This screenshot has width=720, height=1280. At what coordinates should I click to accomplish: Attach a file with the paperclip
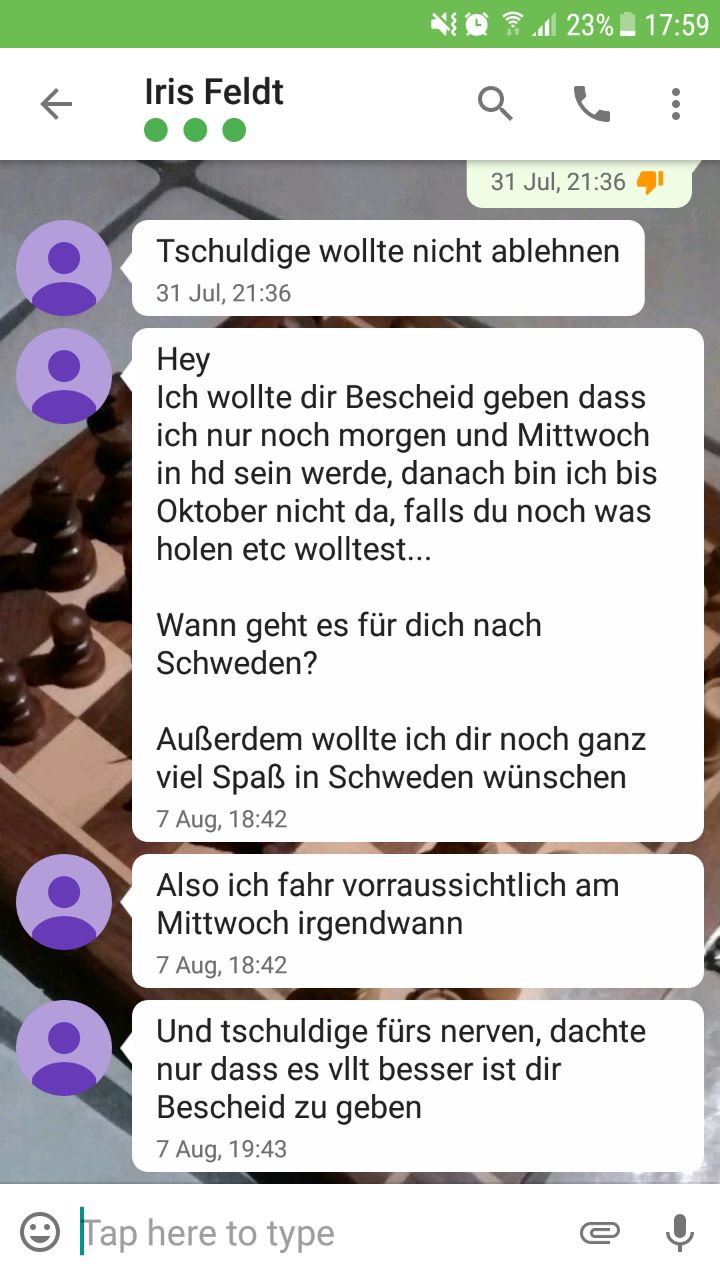[x=599, y=1232]
